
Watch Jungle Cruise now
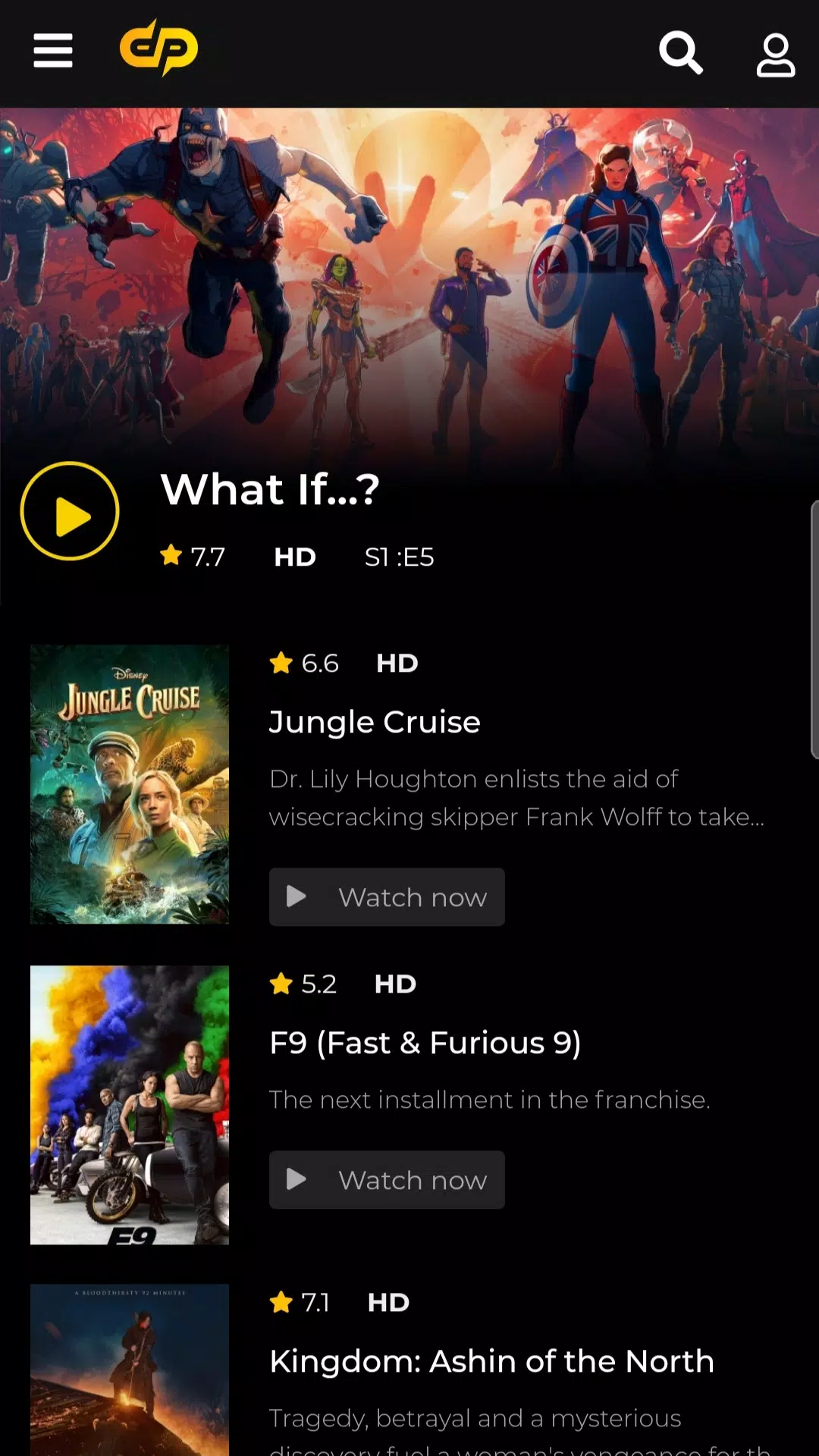[x=387, y=897]
